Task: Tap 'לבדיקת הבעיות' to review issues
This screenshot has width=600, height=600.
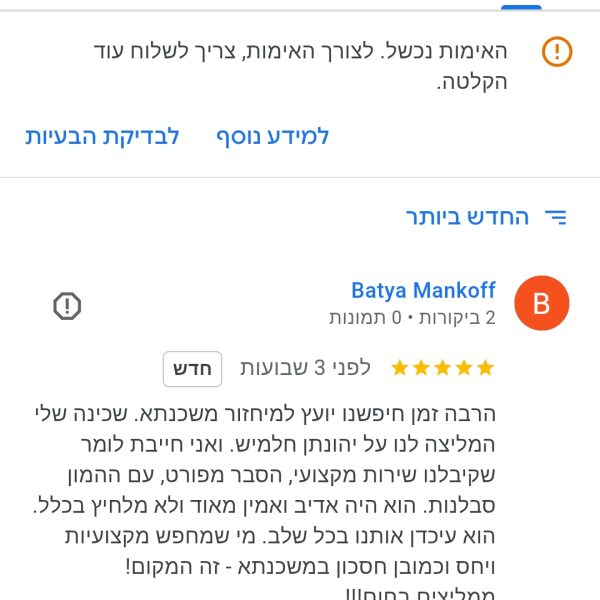Action: [102, 137]
